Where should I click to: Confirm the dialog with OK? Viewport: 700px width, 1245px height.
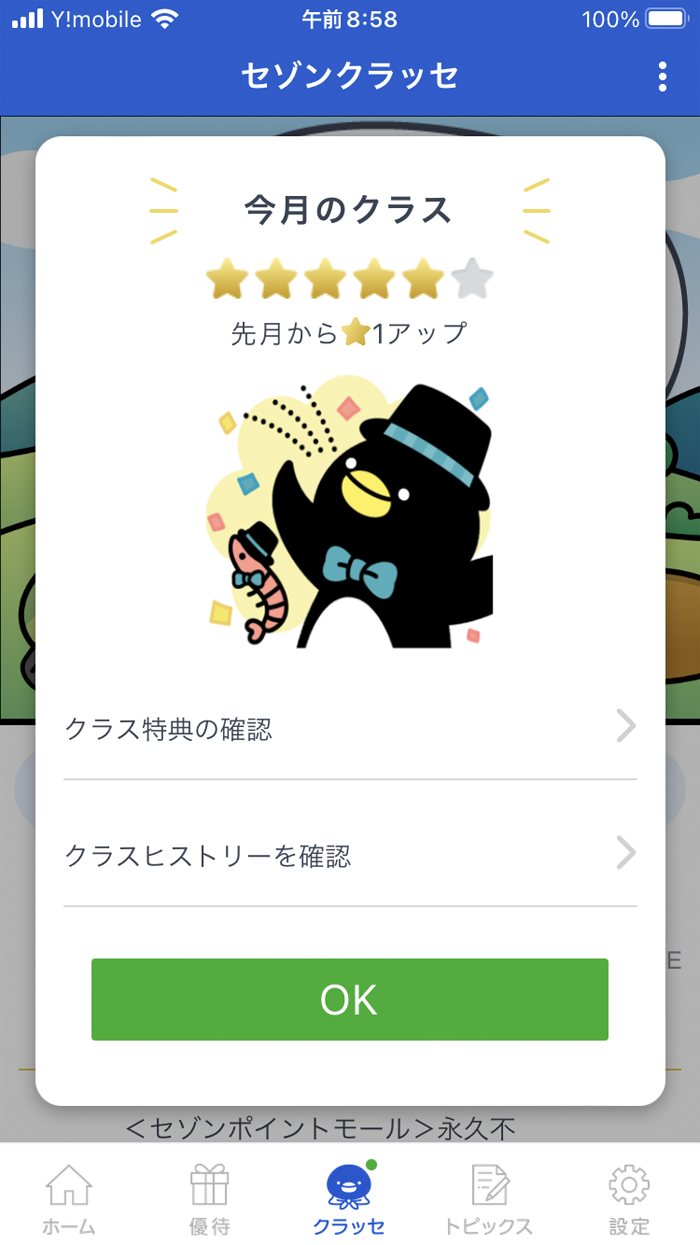[350, 999]
